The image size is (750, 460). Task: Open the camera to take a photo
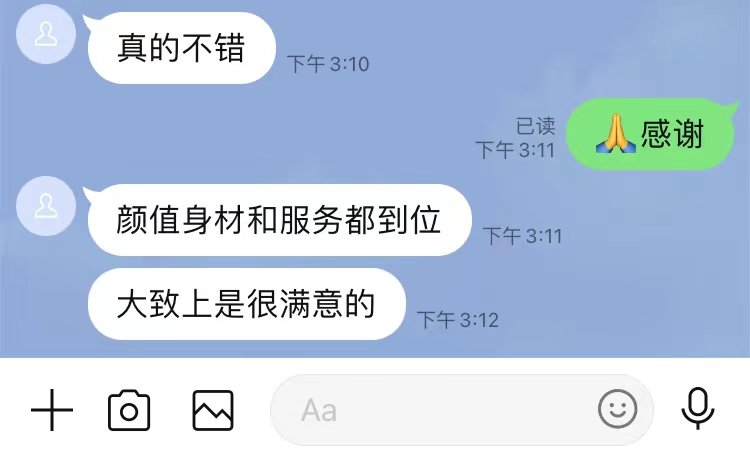(x=129, y=410)
